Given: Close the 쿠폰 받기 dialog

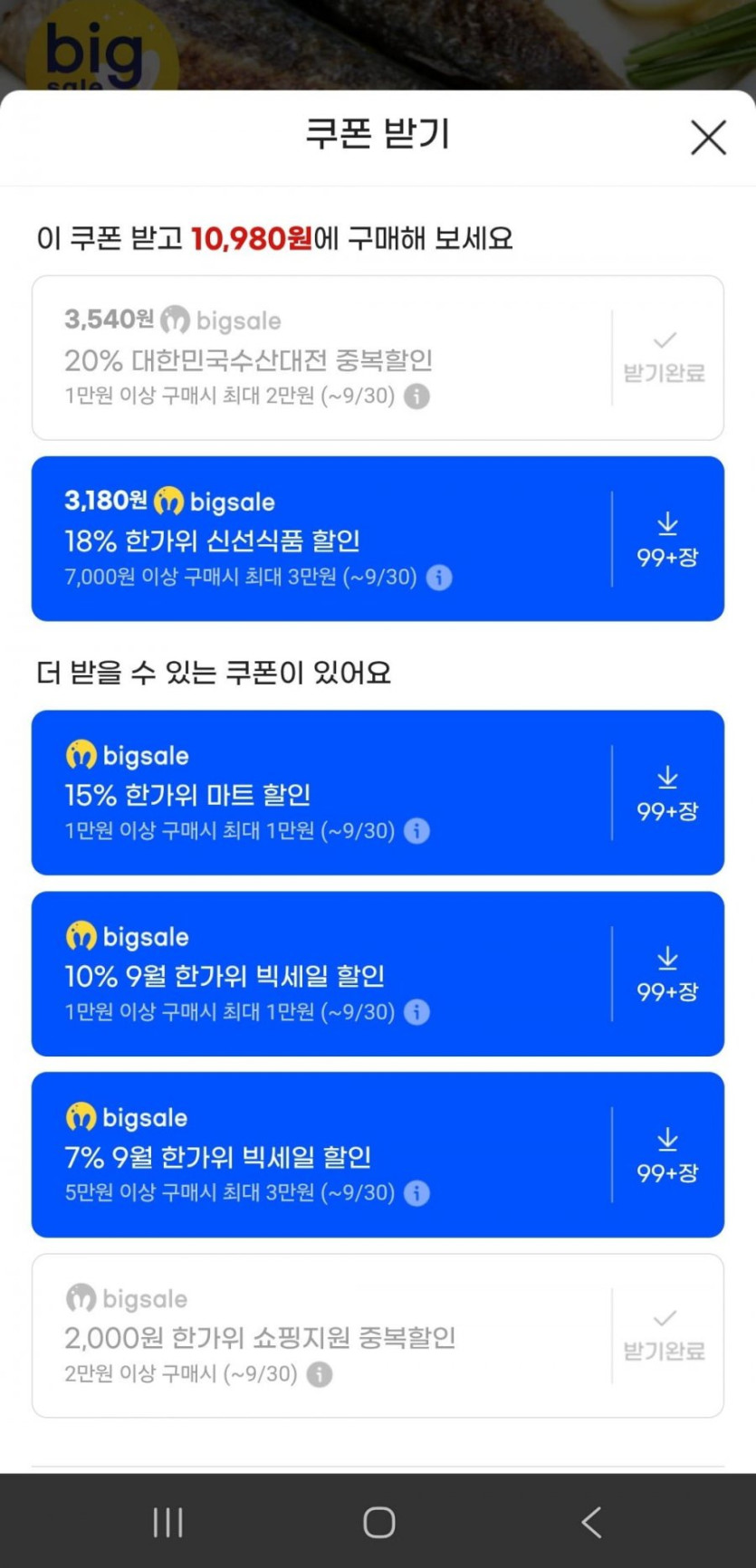Looking at the screenshot, I should 708,138.
